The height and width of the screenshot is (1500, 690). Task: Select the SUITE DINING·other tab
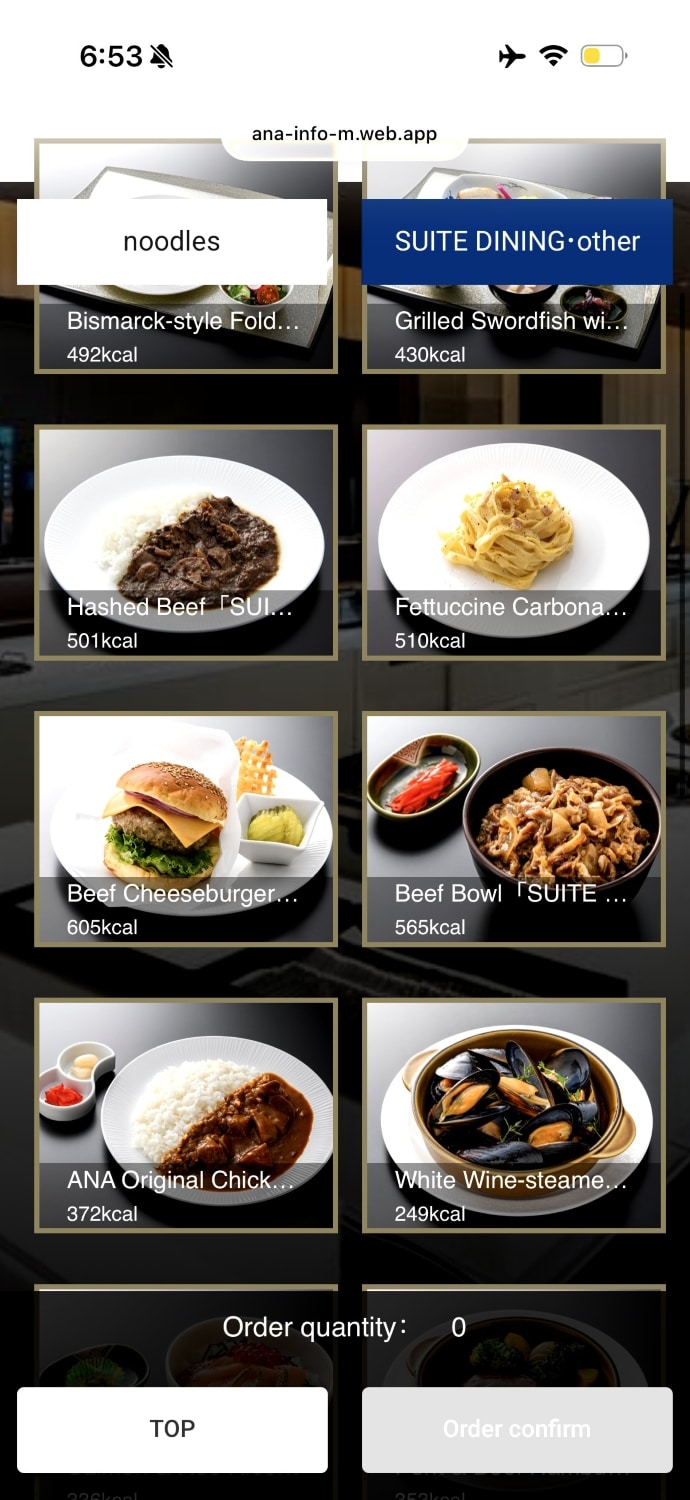(x=517, y=241)
